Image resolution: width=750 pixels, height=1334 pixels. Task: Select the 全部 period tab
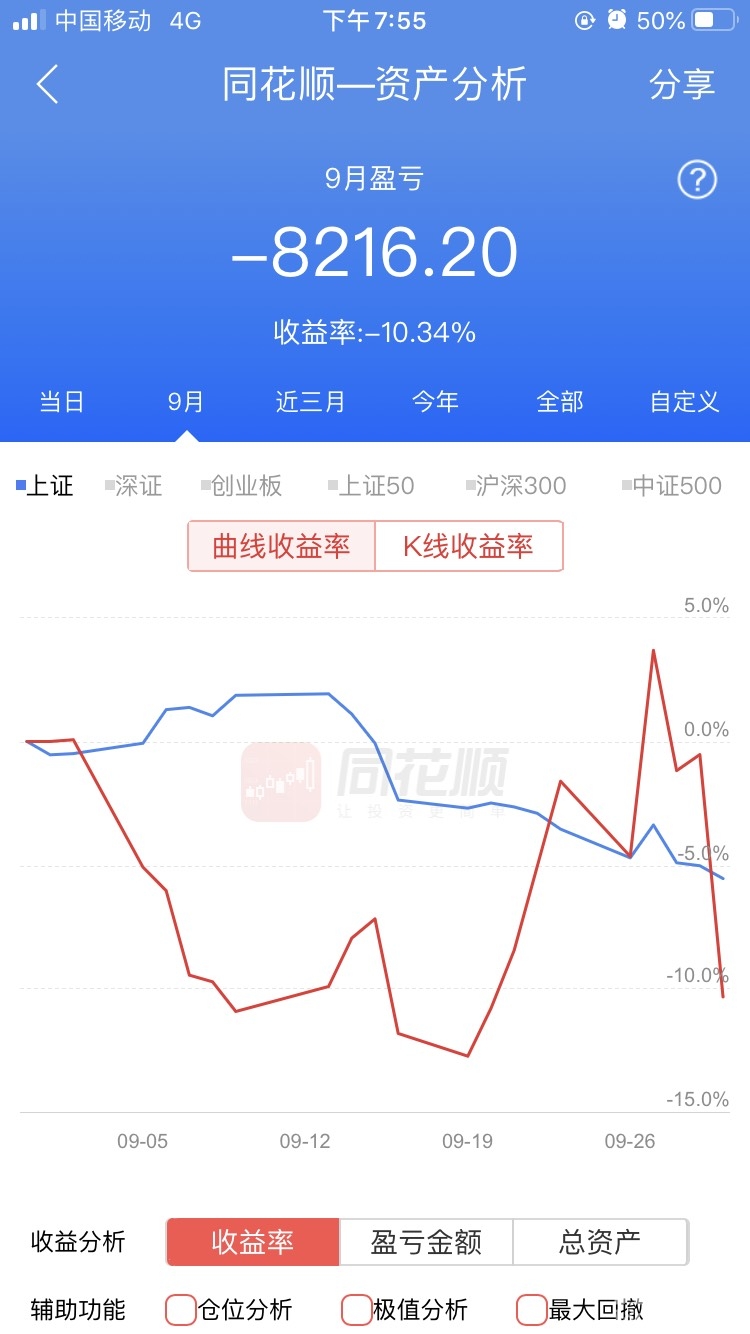coord(559,402)
